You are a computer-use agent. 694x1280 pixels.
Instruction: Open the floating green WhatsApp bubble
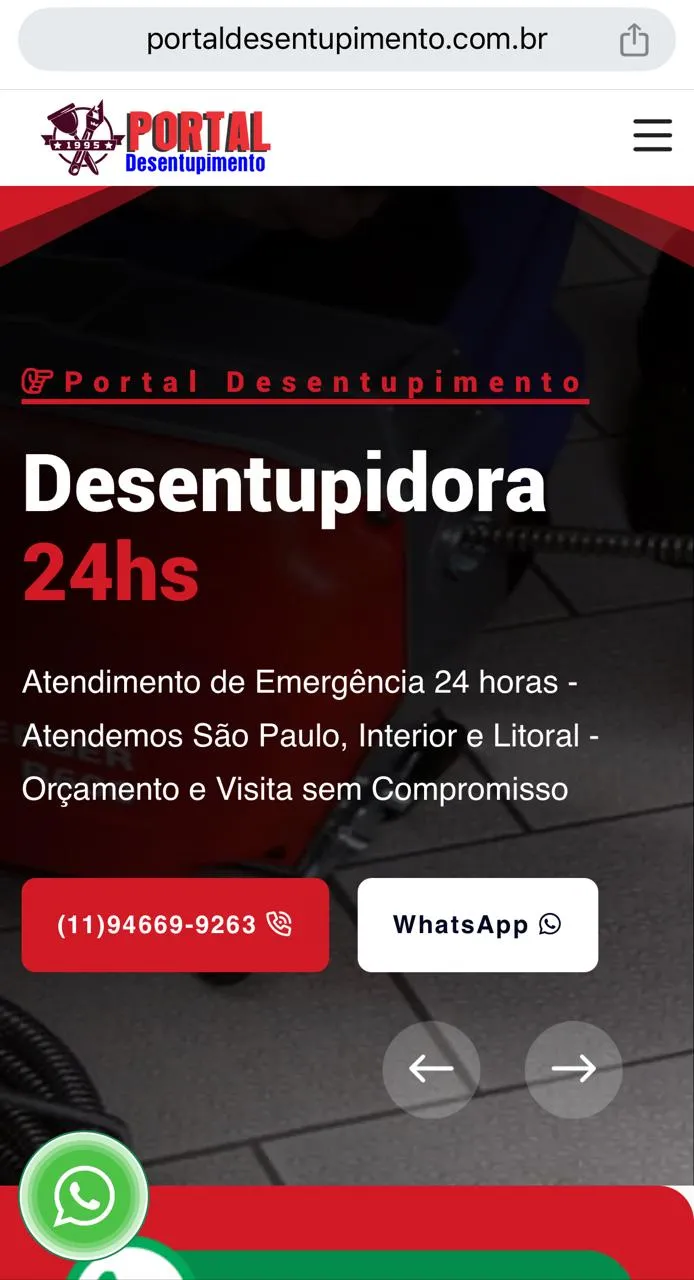[84, 1196]
